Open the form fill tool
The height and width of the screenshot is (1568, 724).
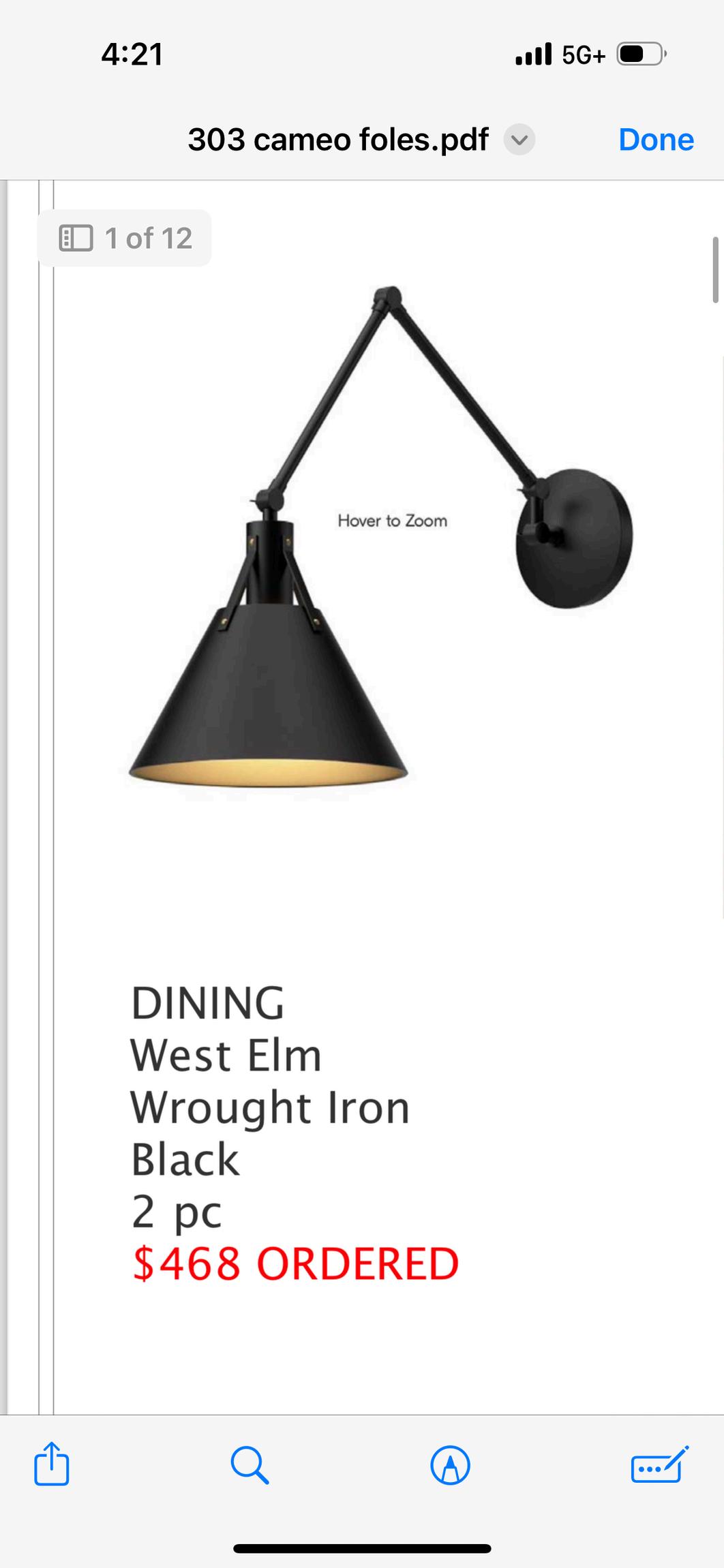(x=658, y=1464)
